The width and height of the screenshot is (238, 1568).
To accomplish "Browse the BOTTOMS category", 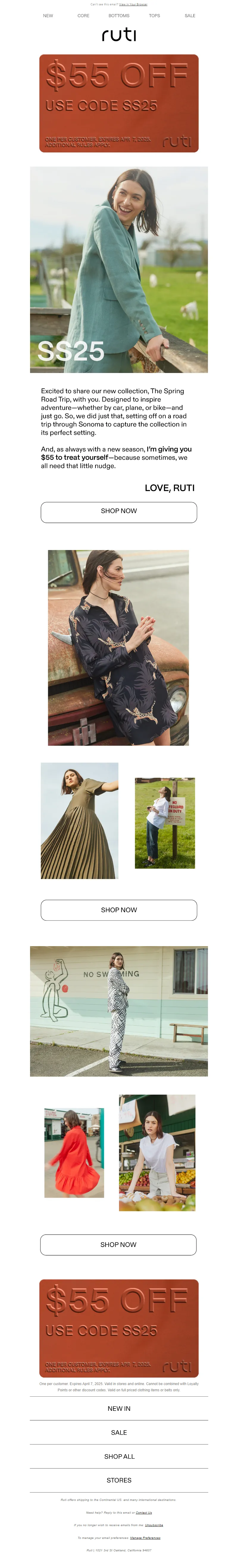I will [119, 16].
